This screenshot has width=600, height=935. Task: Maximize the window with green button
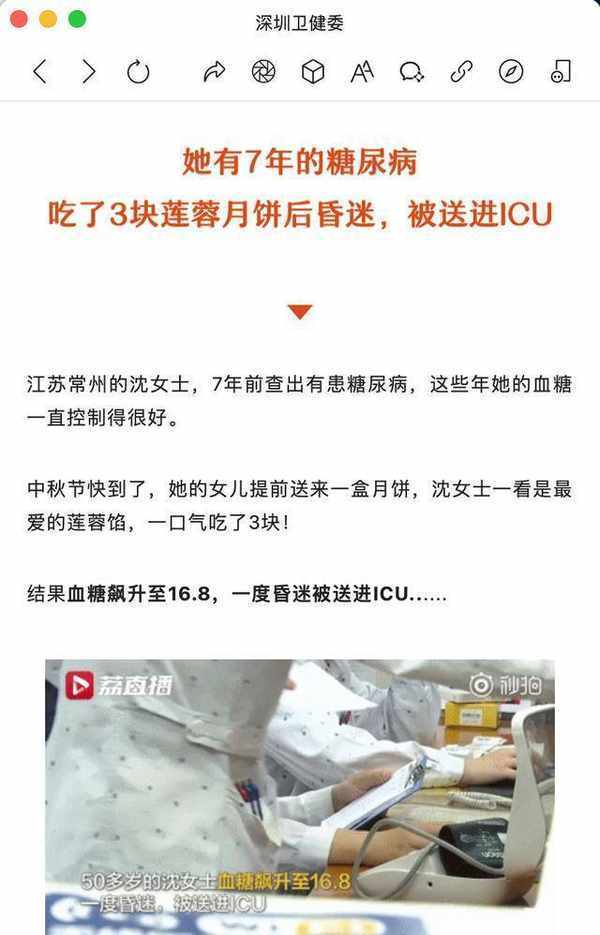coord(76,19)
